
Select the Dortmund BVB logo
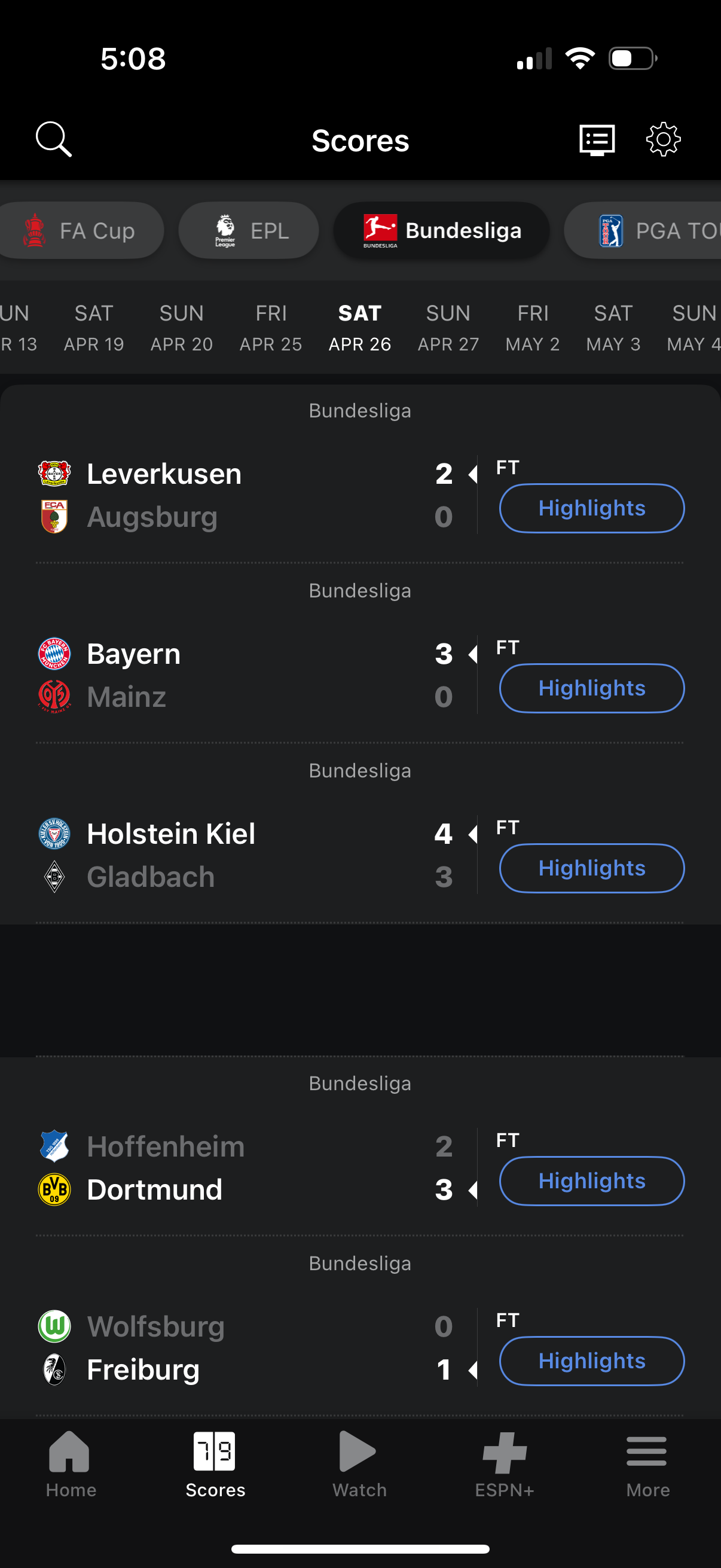pyautogui.click(x=54, y=1188)
